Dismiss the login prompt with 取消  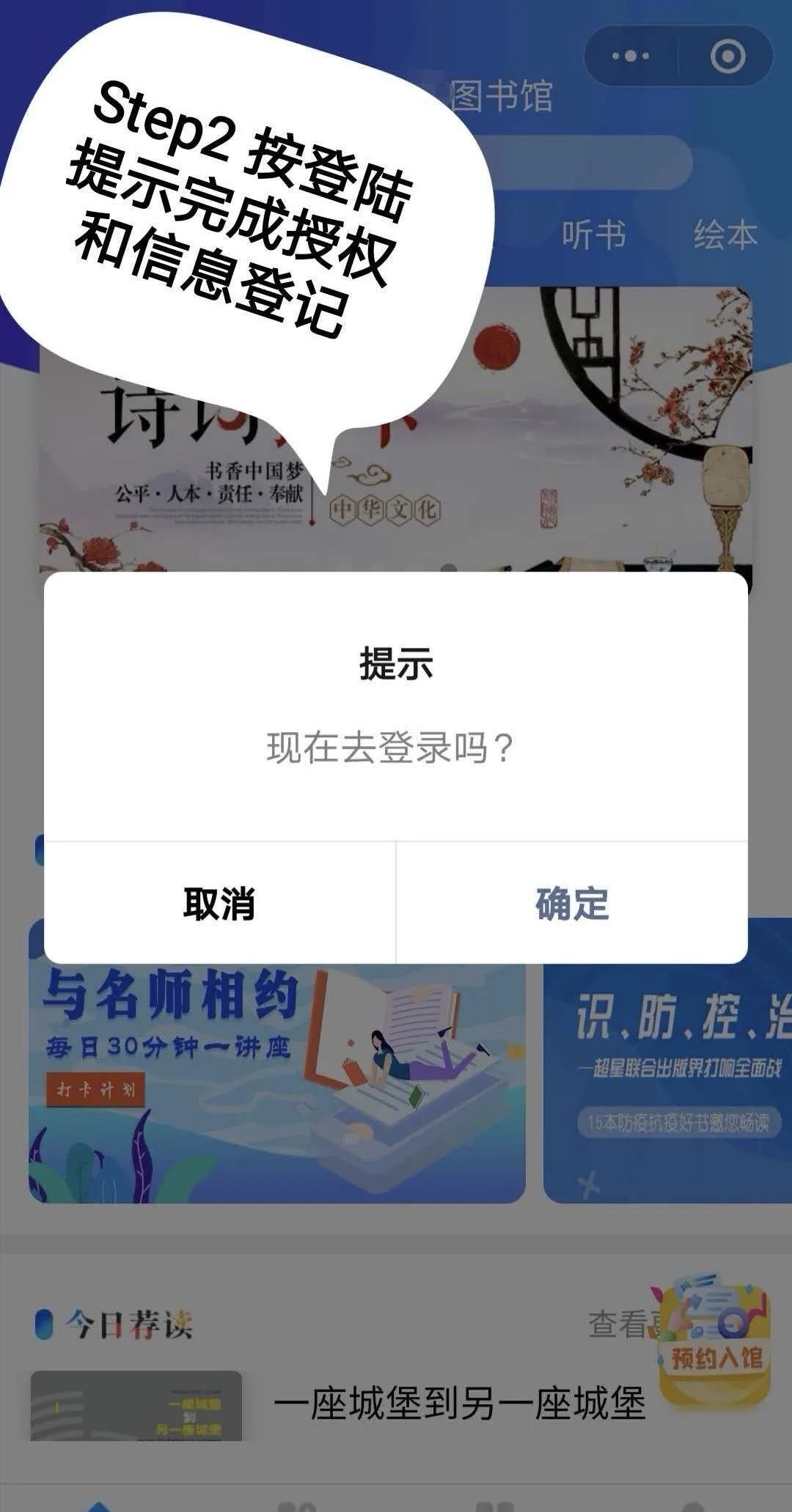coord(219,904)
